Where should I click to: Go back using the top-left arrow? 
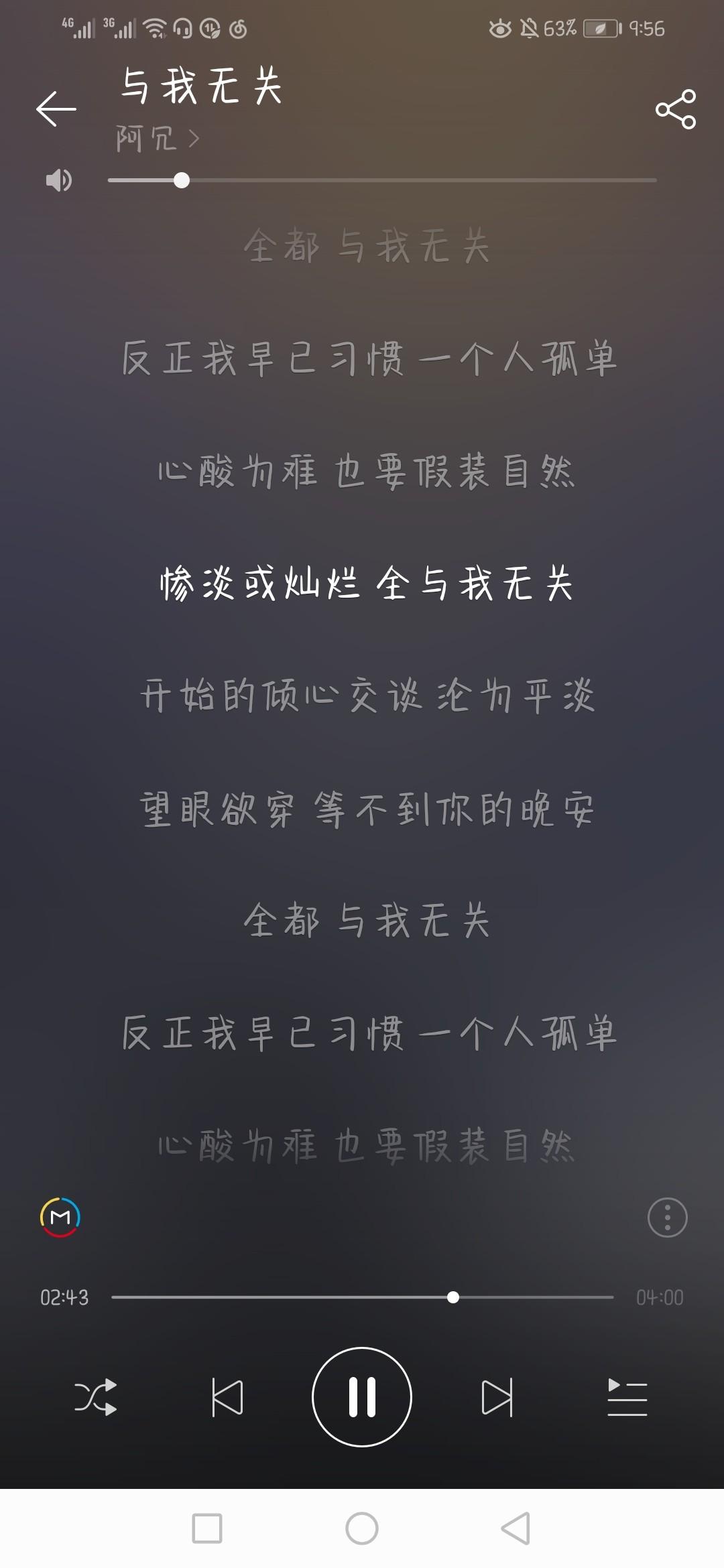56,109
